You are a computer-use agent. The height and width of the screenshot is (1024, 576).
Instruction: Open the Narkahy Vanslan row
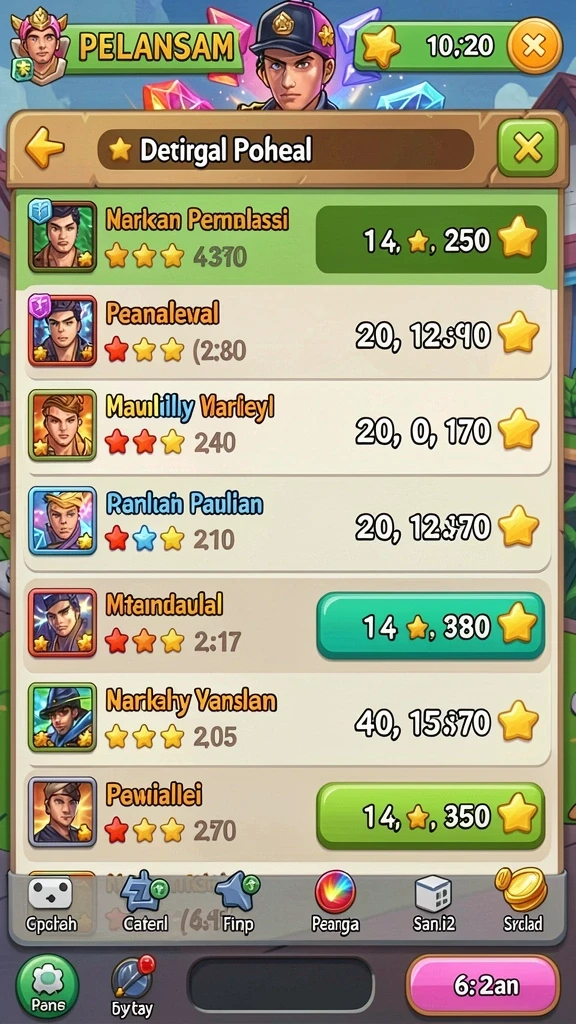[x=287, y=720]
